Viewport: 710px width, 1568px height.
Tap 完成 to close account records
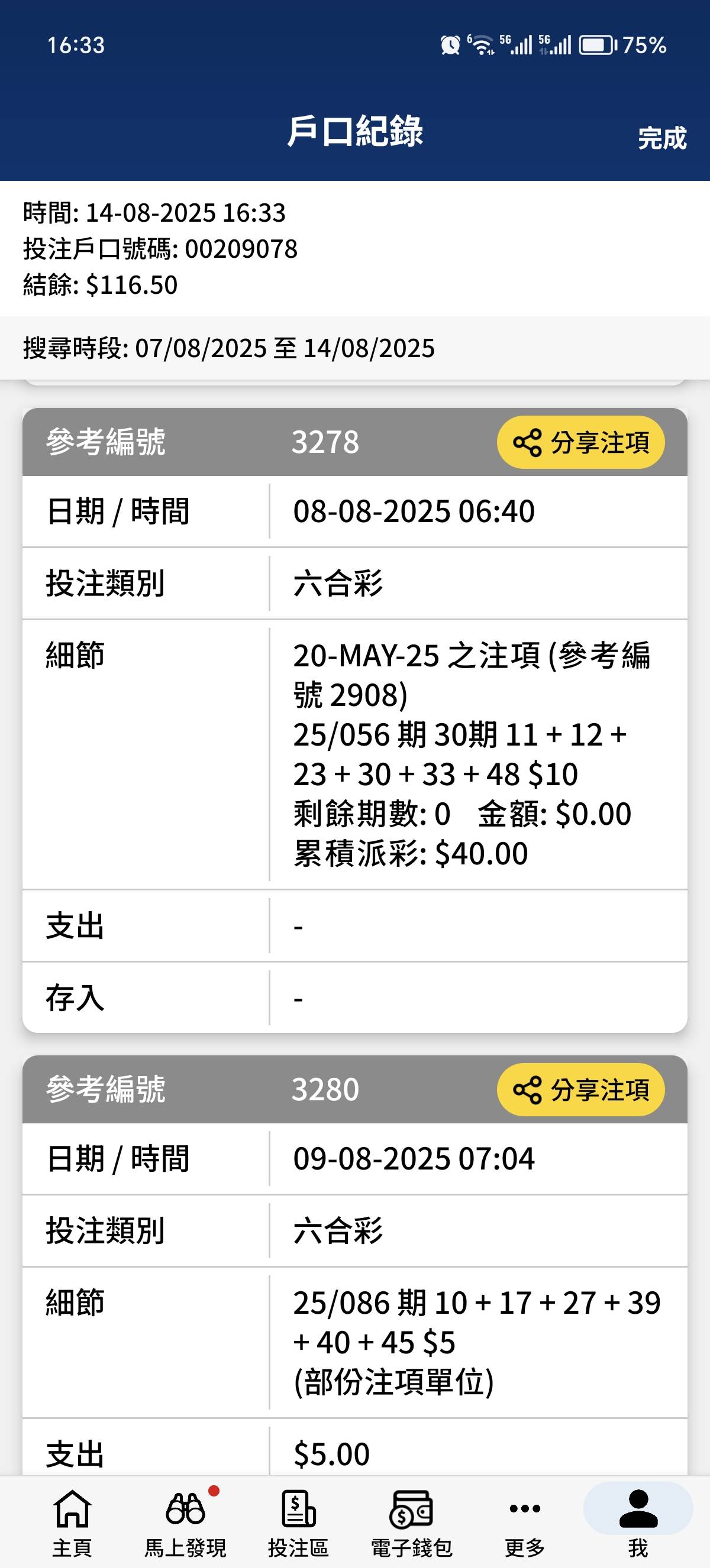(662, 138)
